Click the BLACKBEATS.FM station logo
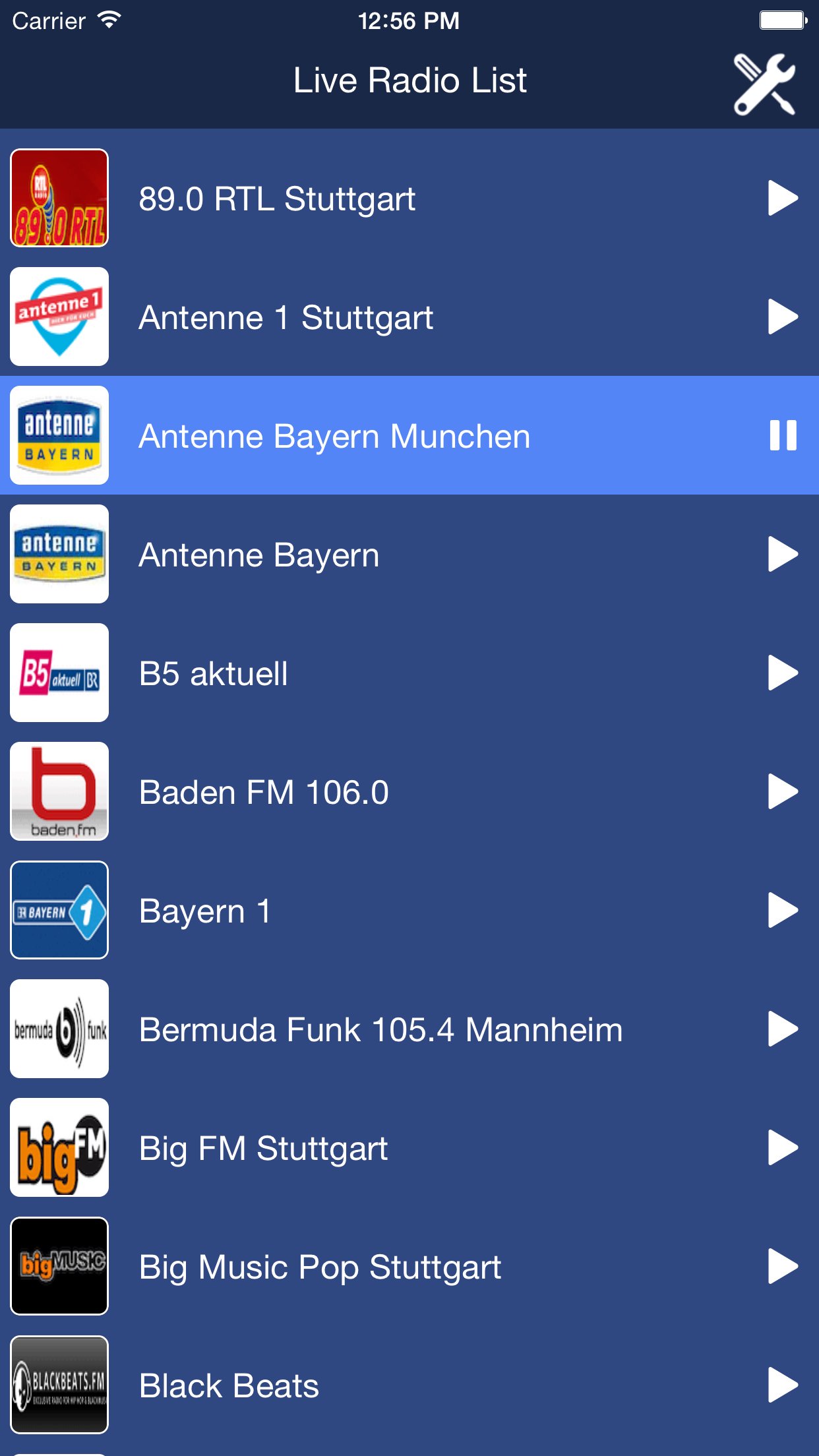The width and height of the screenshot is (819, 1456). coord(59,1384)
